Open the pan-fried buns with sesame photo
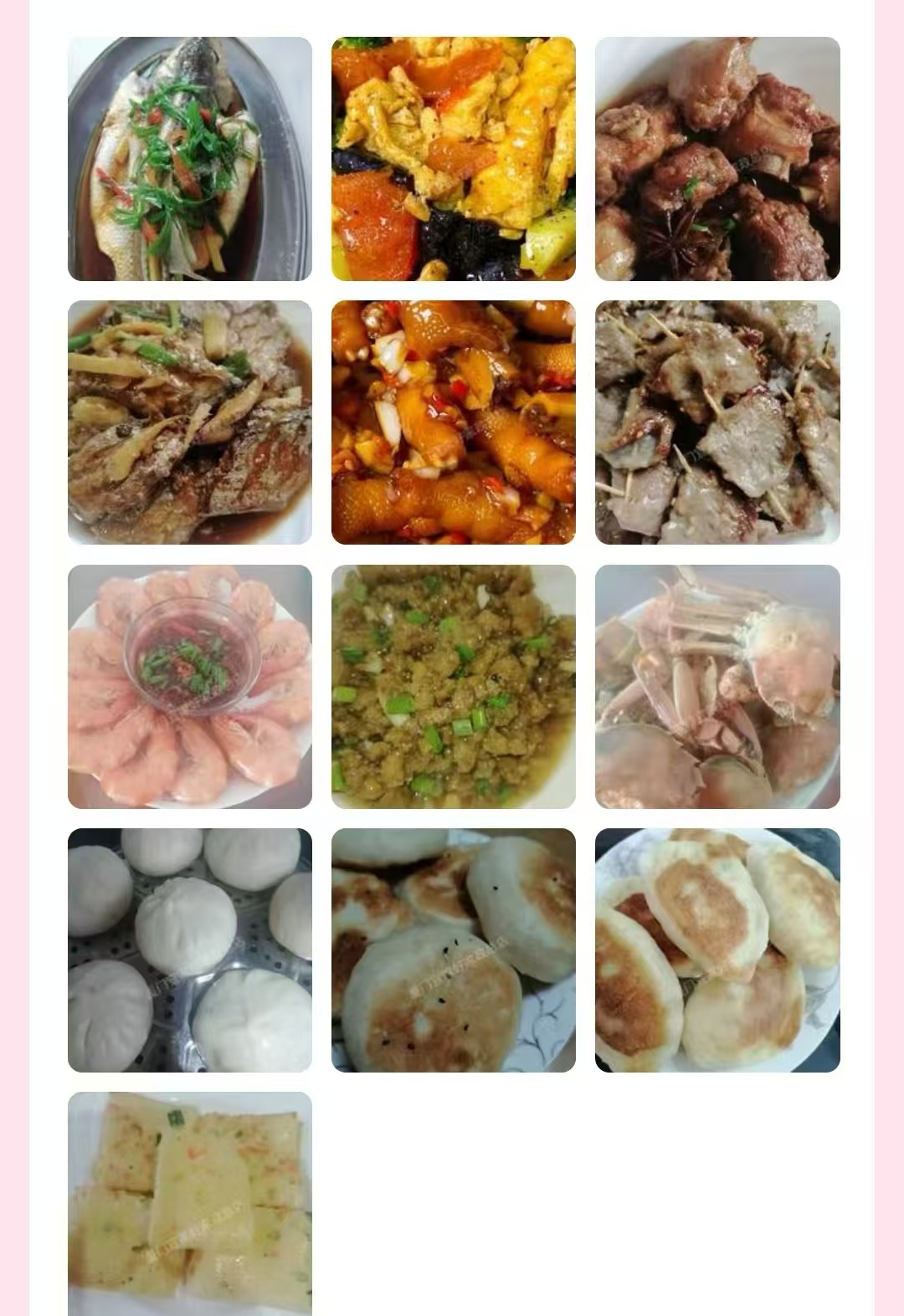The height and width of the screenshot is (1316, 904). tap(454, 950)
